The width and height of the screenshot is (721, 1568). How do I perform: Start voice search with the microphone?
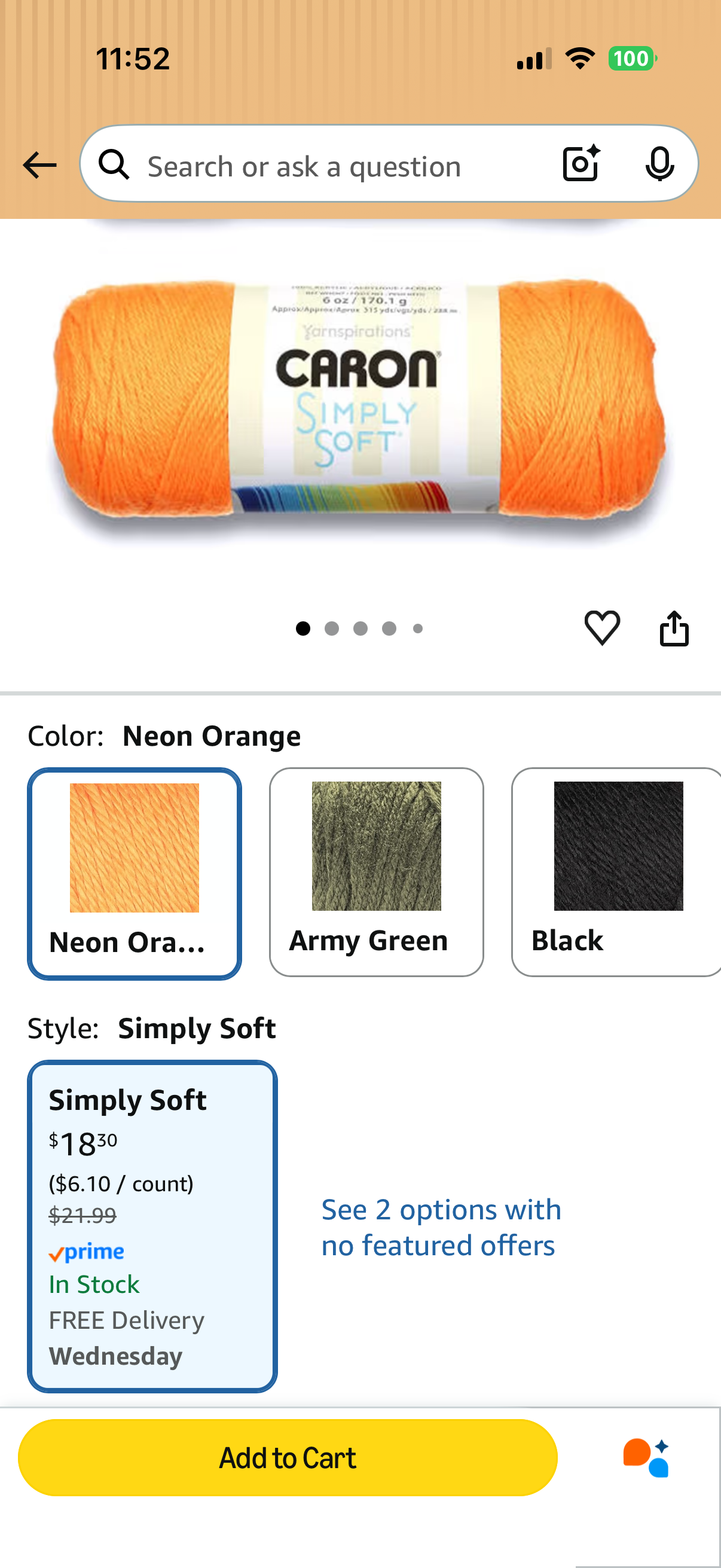tap(659, 164)
